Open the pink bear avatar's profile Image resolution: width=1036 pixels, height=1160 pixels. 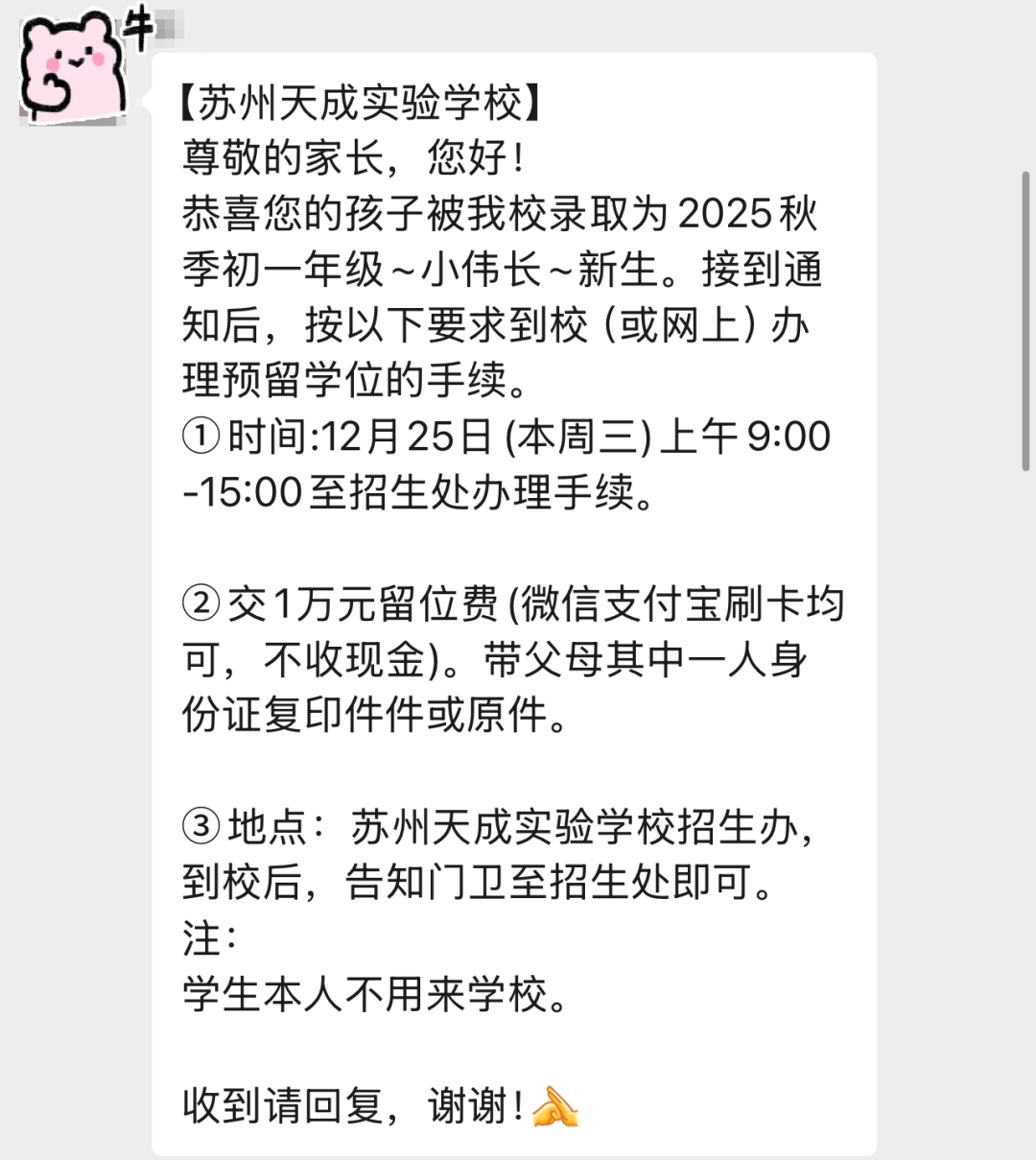pyautogui.click(x=72, y=69)
